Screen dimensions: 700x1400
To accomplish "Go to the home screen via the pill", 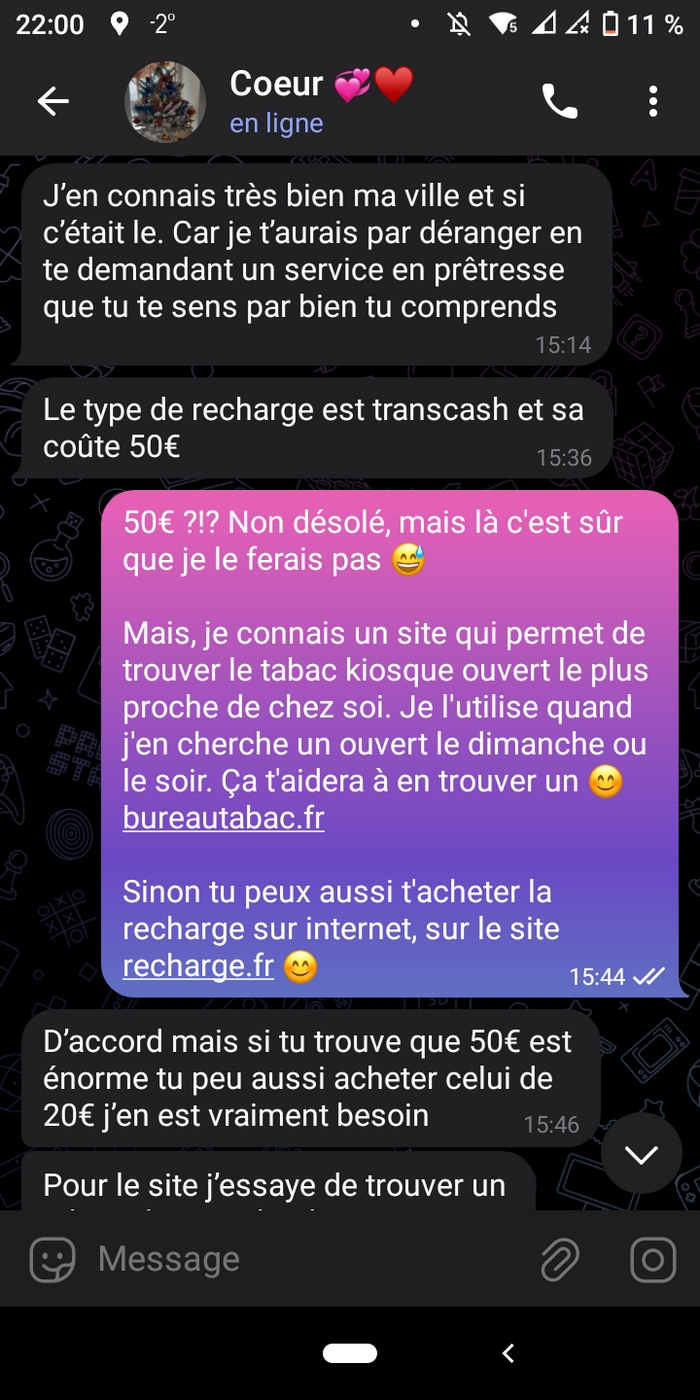I will click(350, 1353).
